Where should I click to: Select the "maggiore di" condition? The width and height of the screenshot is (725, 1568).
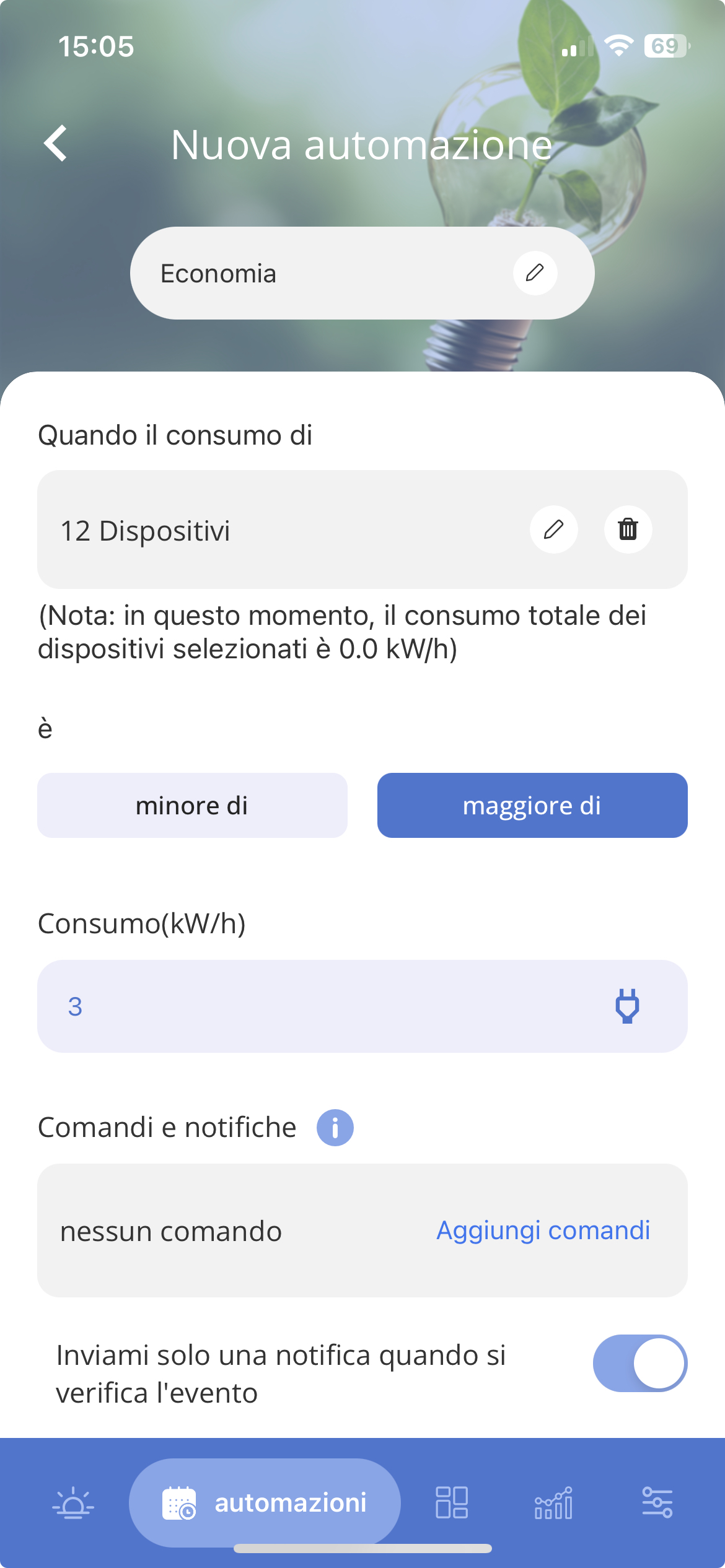coord(532,805)
